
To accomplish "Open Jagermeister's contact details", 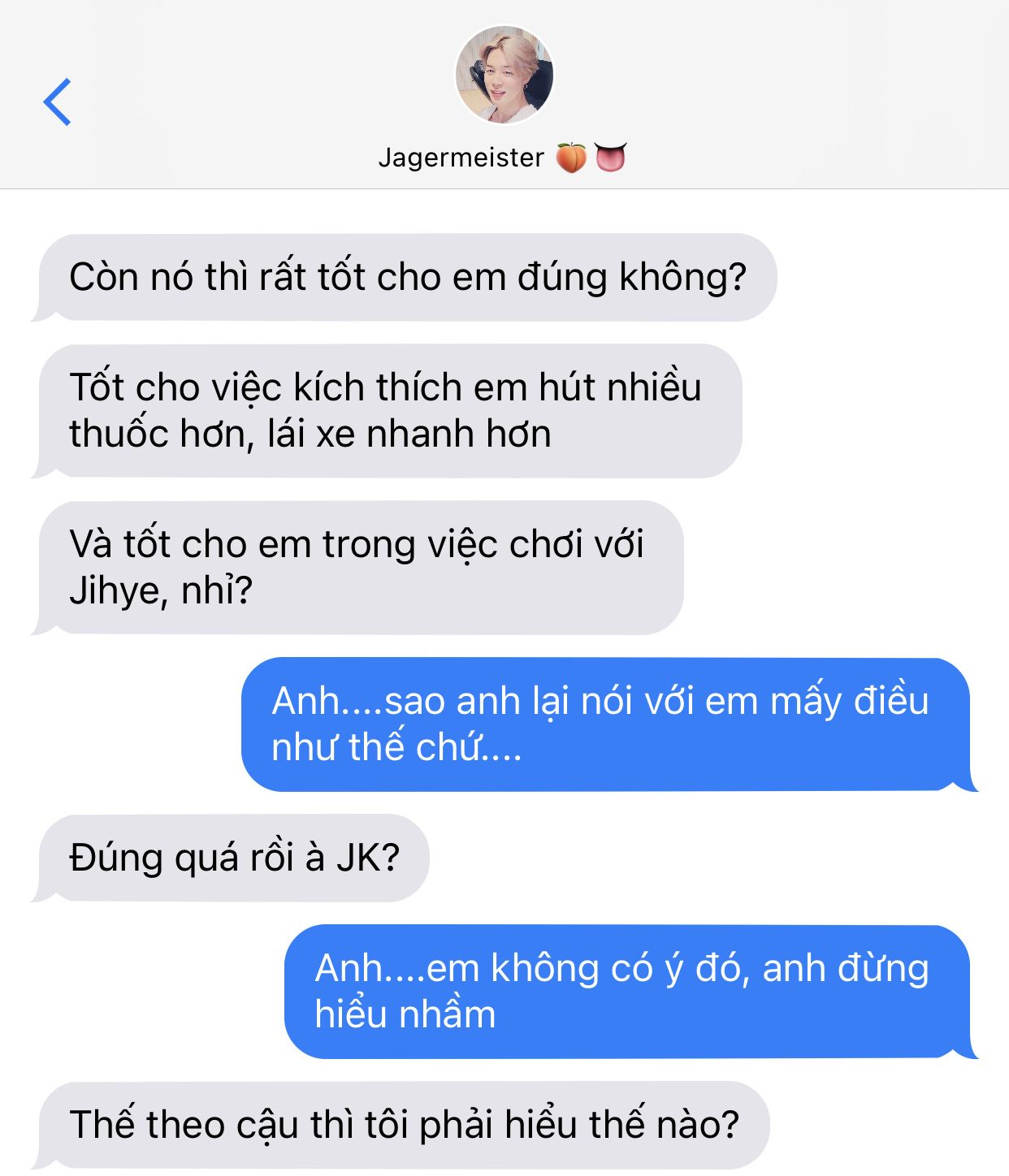I will 504,76.
